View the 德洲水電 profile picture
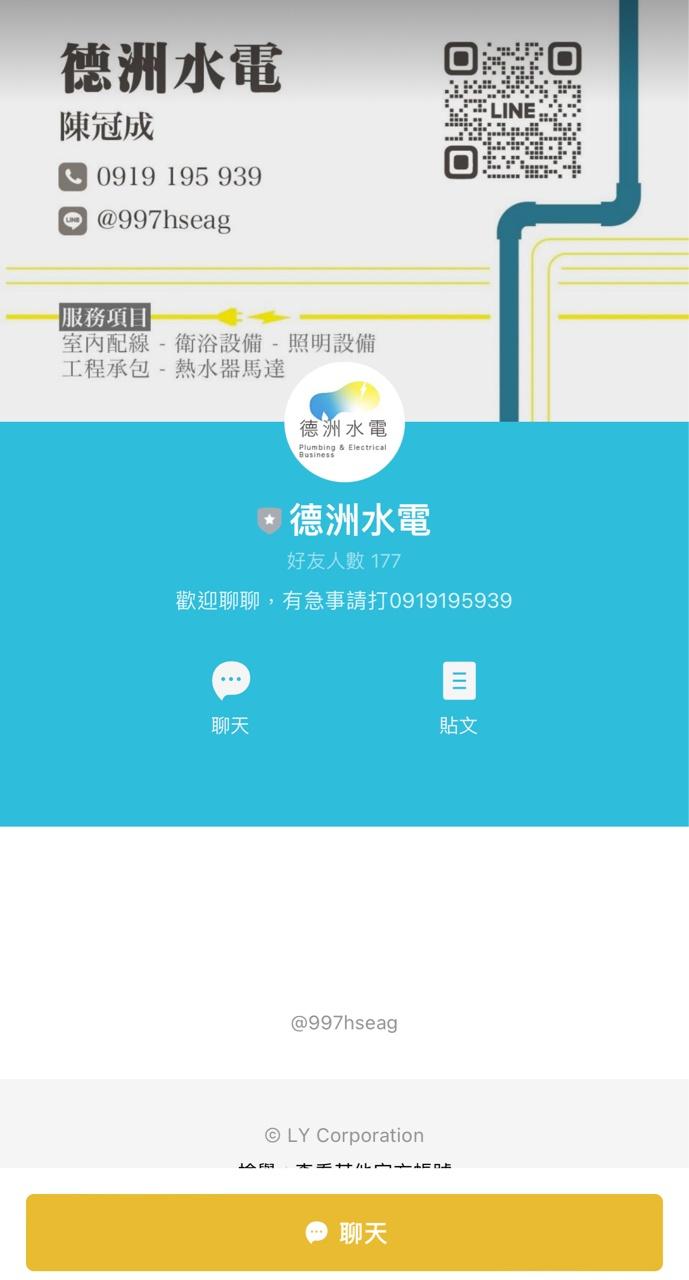The width and height of the screenshot is (689, 1280). pyautogui.click(x=344, y=423)
